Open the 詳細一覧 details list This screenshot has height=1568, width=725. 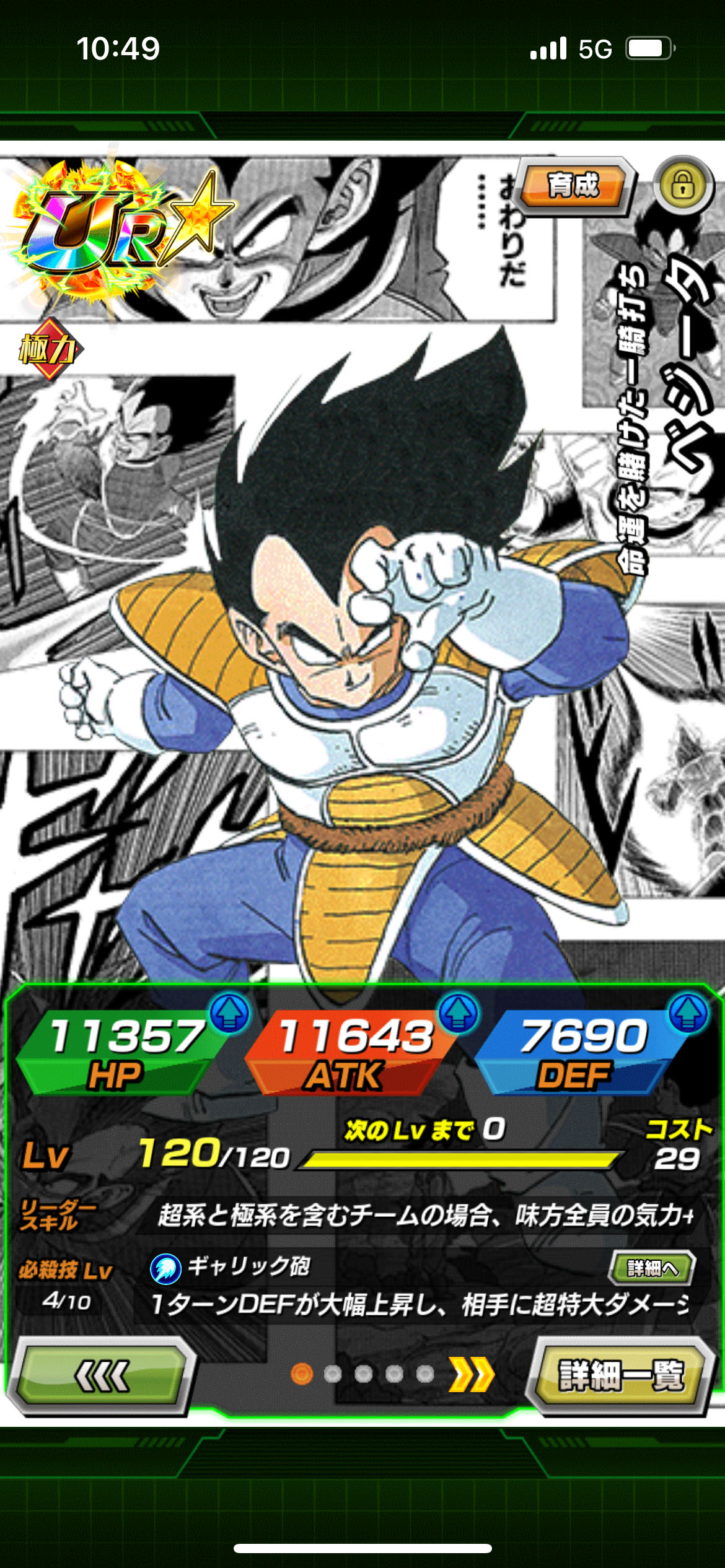click(x=621, y=1375)
